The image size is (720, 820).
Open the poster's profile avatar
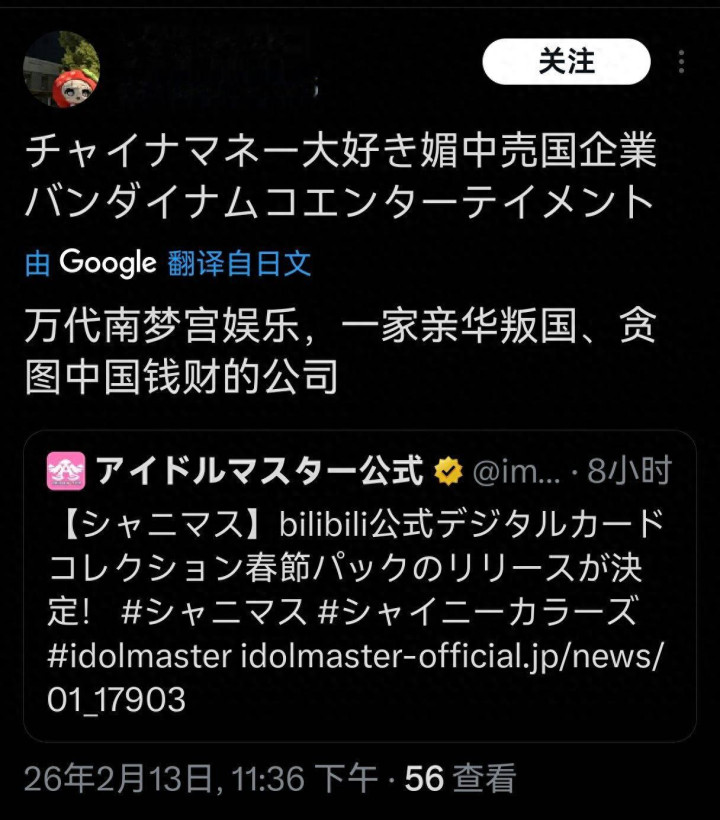click(62, 69)
